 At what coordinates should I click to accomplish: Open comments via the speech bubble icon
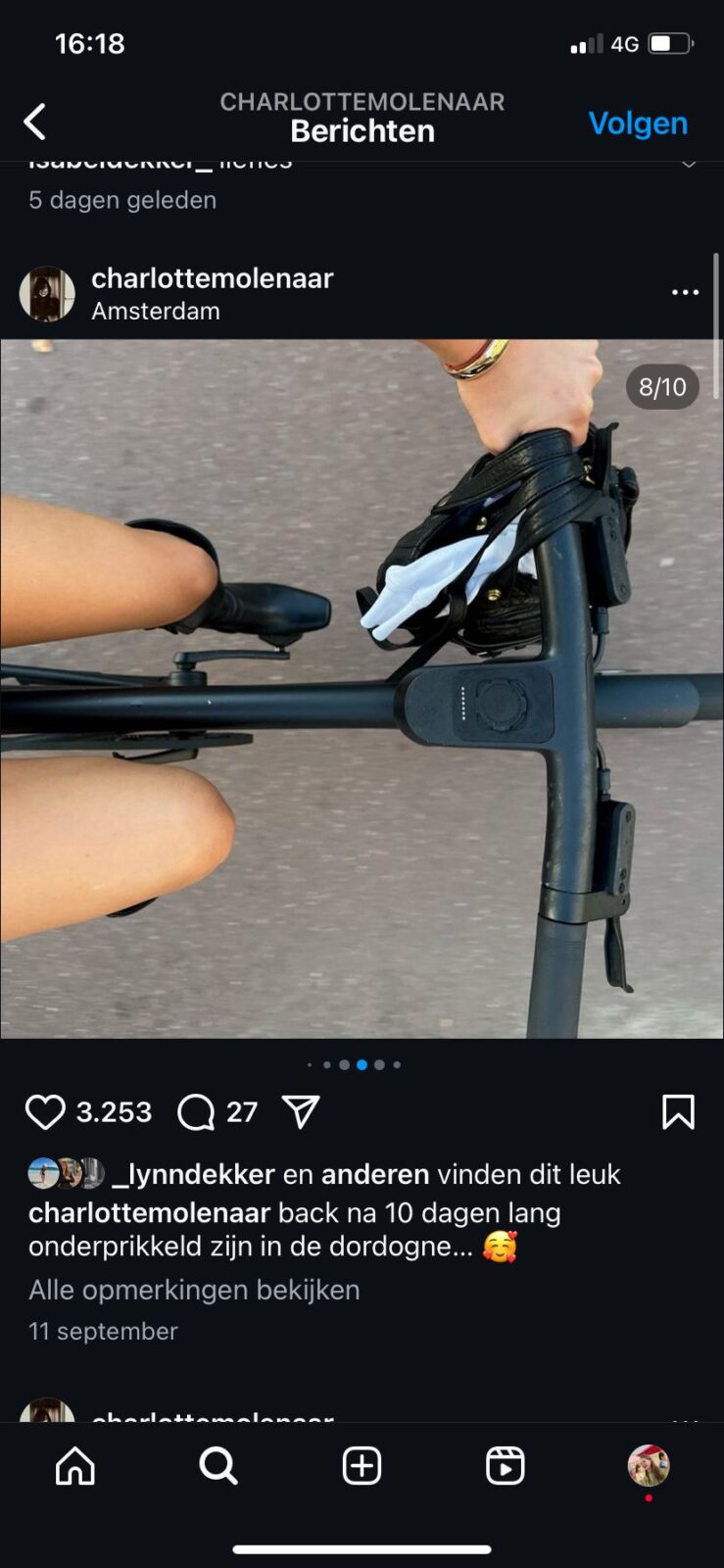pyautogui.click(x=196, y=1112)
